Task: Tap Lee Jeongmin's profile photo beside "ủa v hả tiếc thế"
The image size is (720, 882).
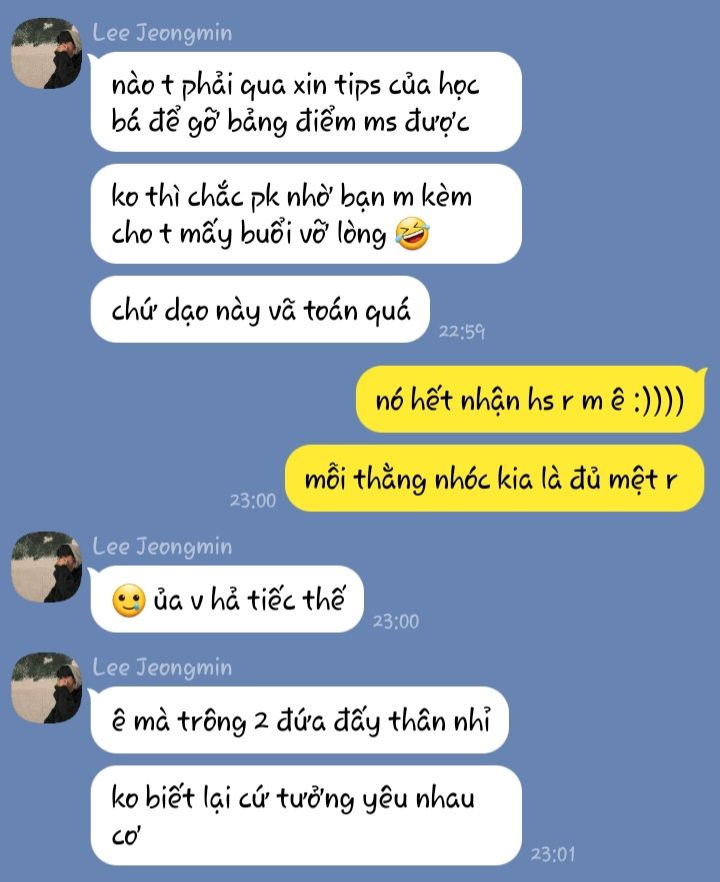Action: pos(46,567)
